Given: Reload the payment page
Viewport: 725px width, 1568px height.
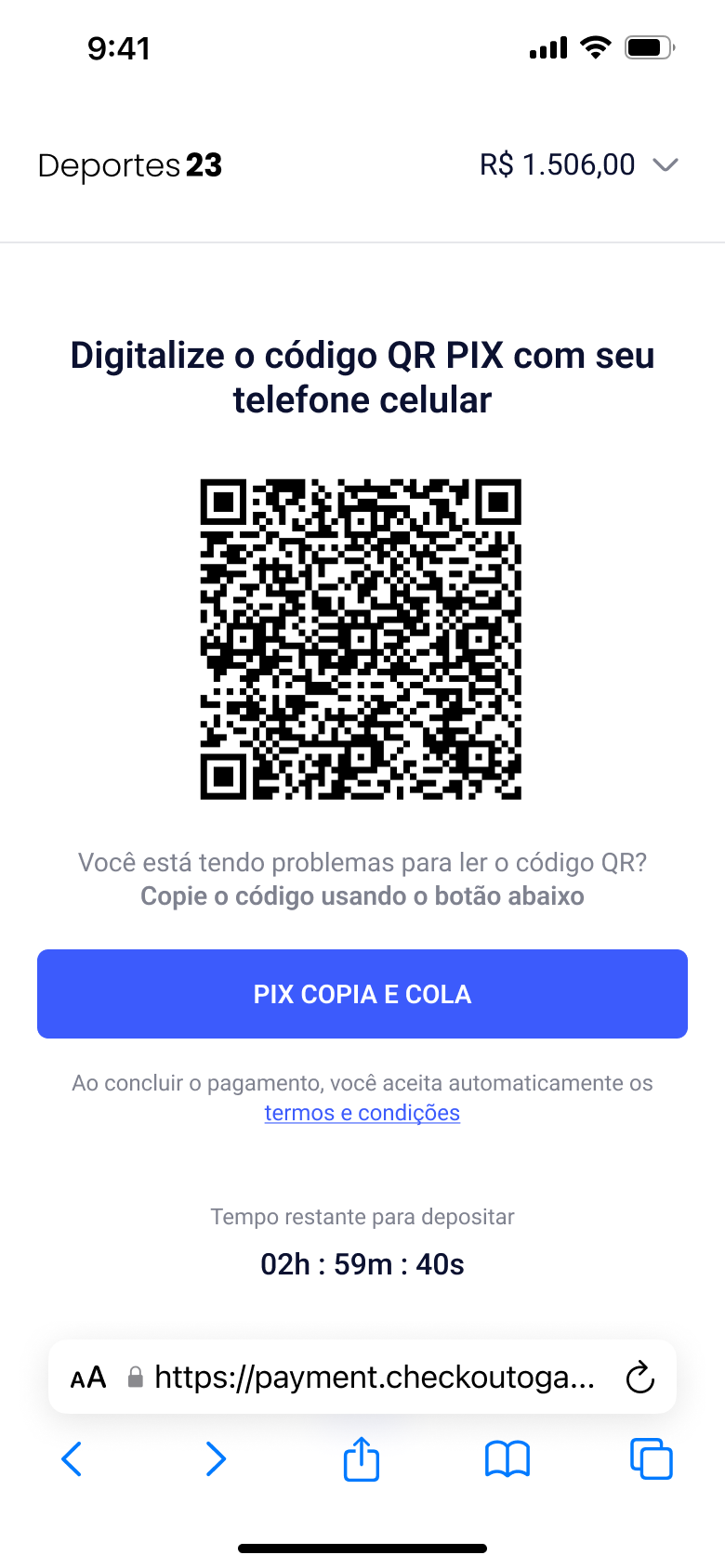Looking at the screenshot, I should coord(640,1378).
